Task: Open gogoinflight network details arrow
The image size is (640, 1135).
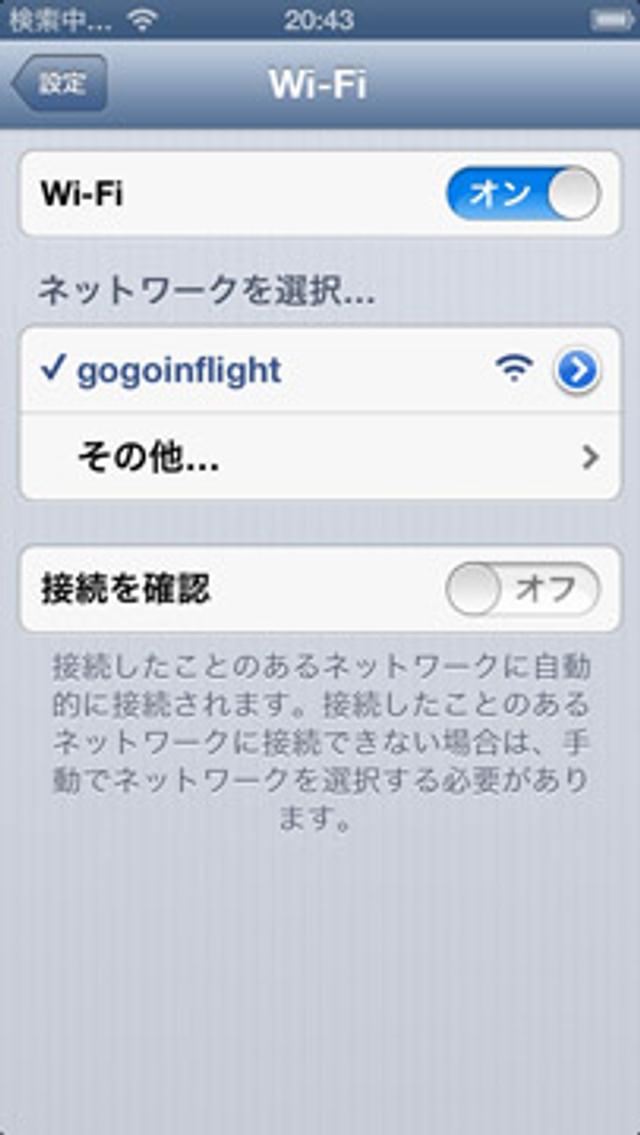Action: pyautogui.click(x=577, y=371)
